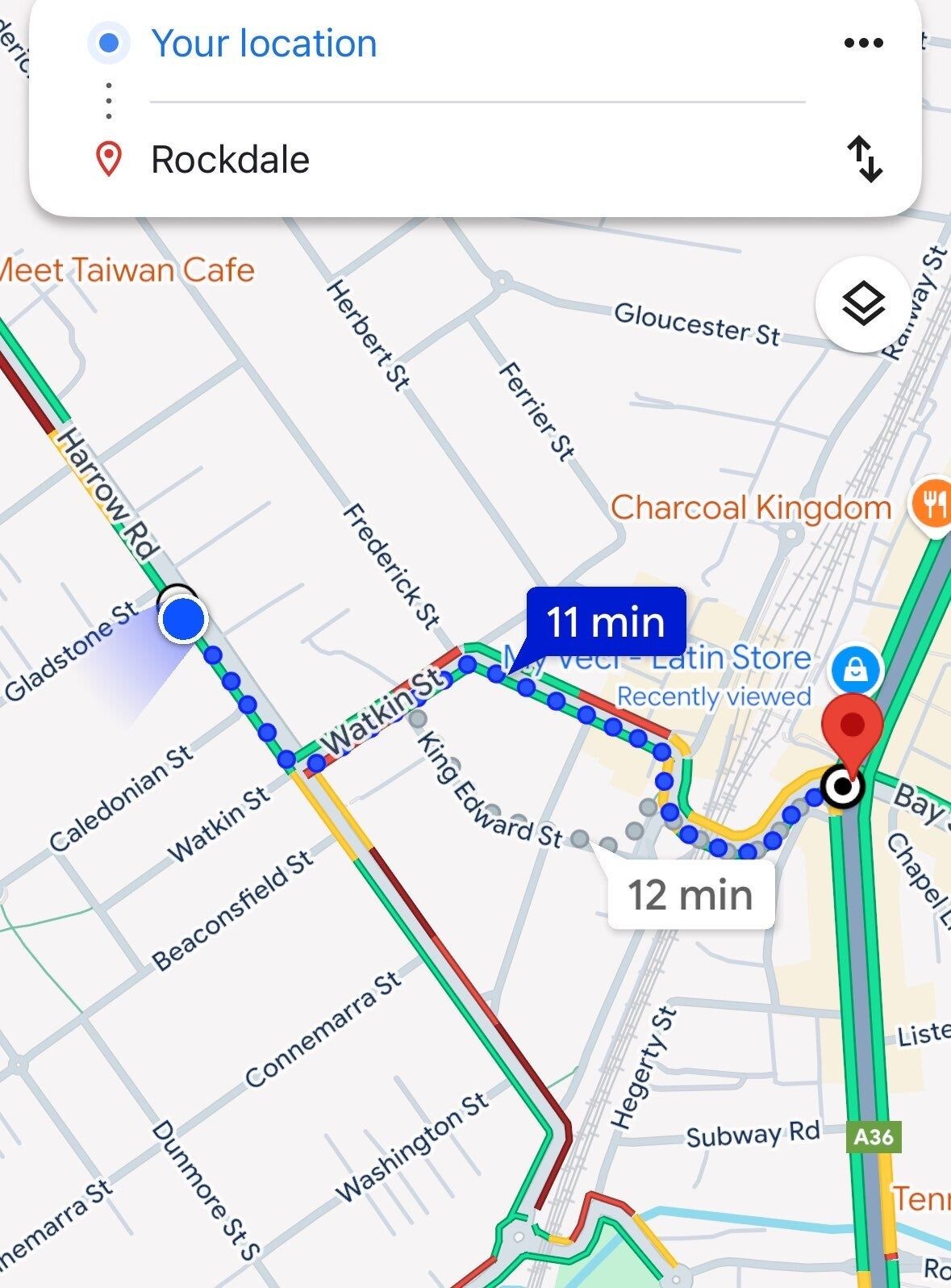
Task: Tap the blue current location dot
Action: pyautogui.click(x=183, y=620)
